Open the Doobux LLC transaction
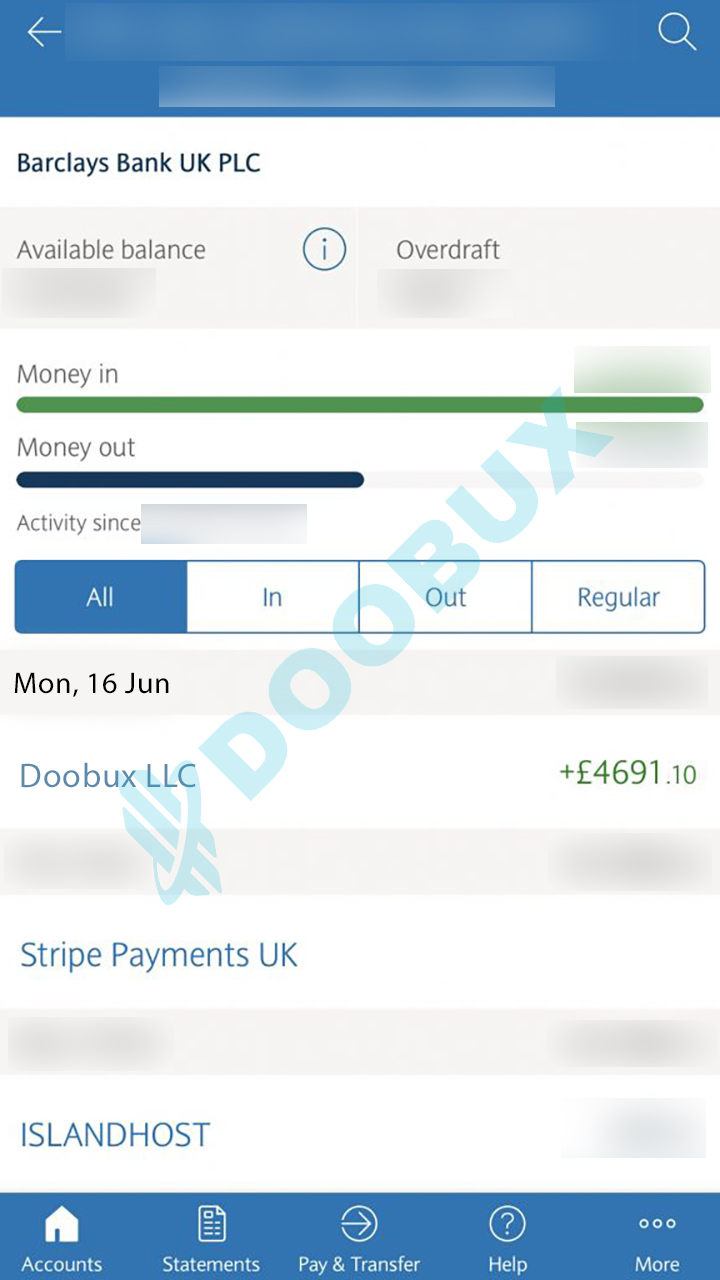This screenshot has height=1280, width=720. (360, 773)
